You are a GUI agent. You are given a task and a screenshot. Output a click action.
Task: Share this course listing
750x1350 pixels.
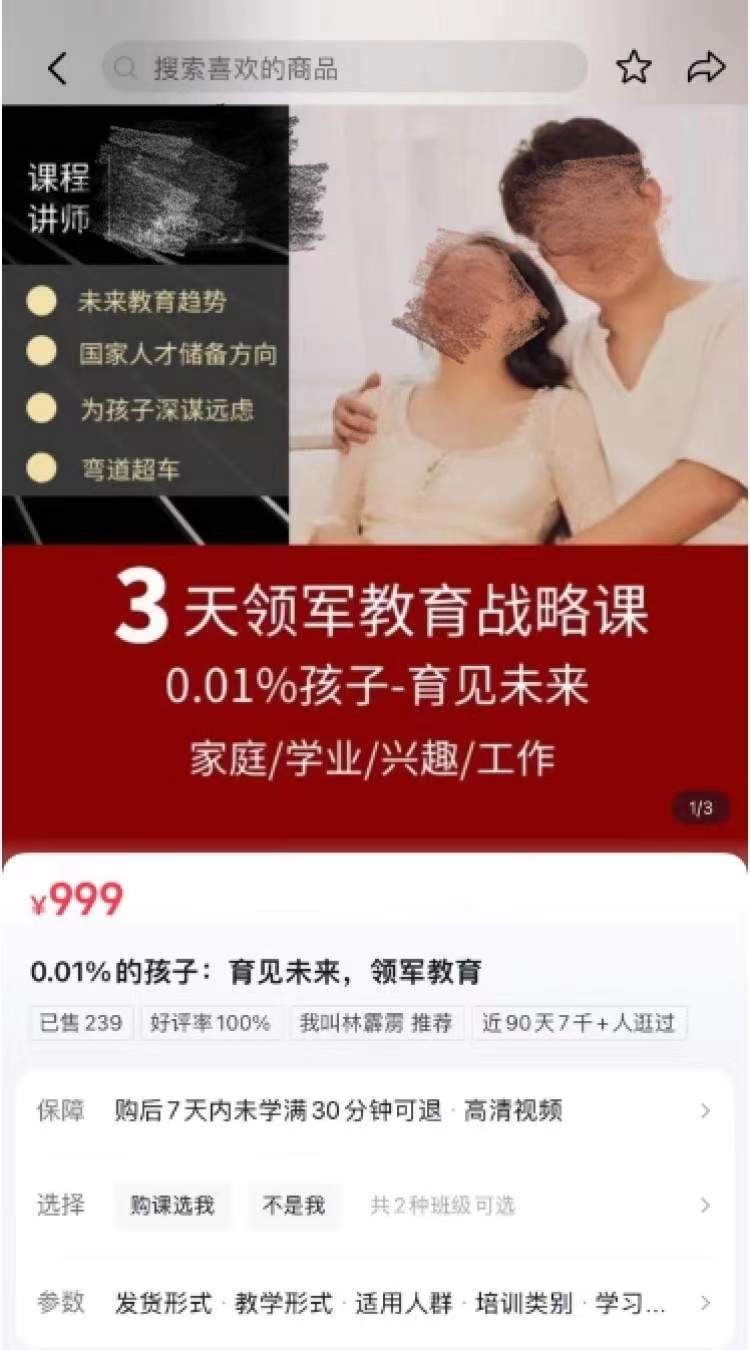click(x=706, y=67)
